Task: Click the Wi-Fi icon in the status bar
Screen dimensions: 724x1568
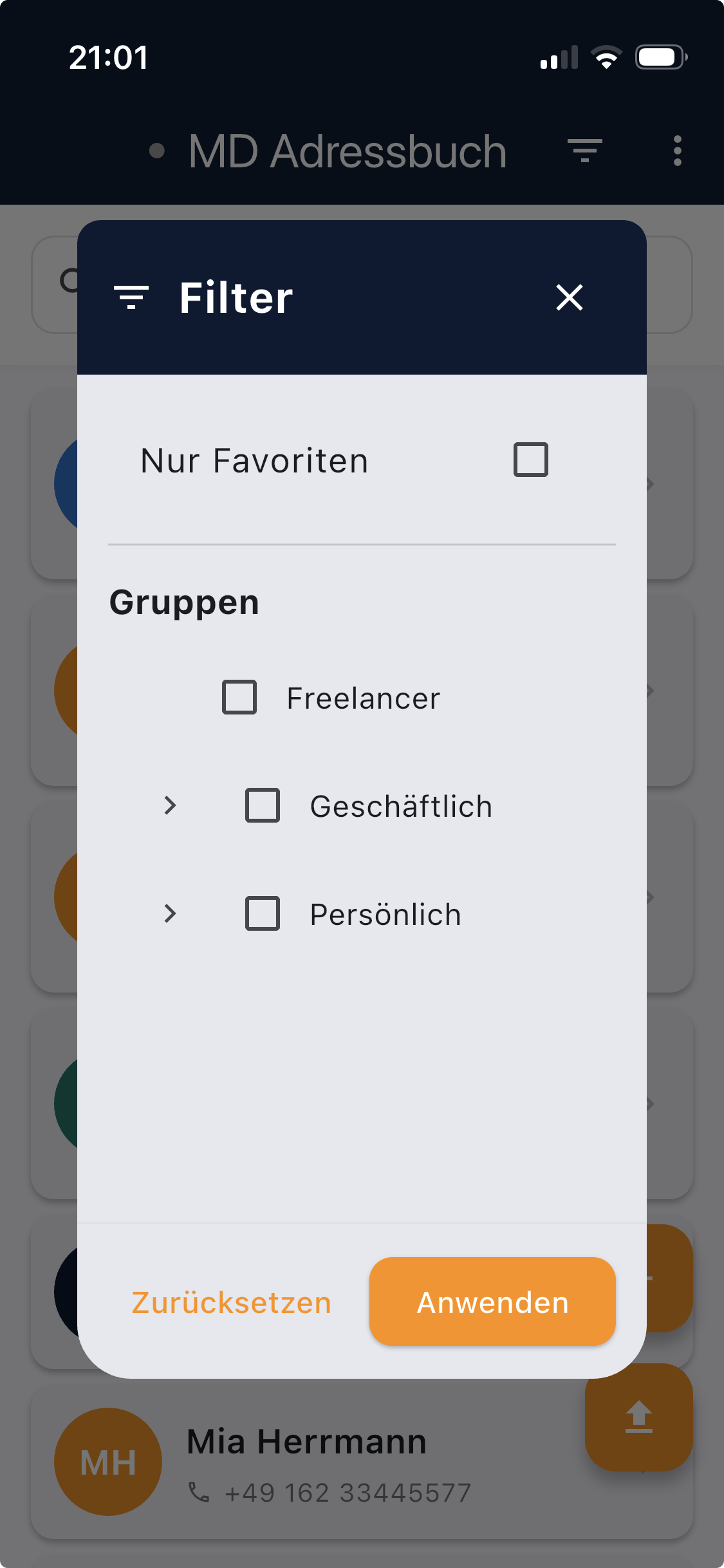Action: pyautogui.click(x=606, y=57)
